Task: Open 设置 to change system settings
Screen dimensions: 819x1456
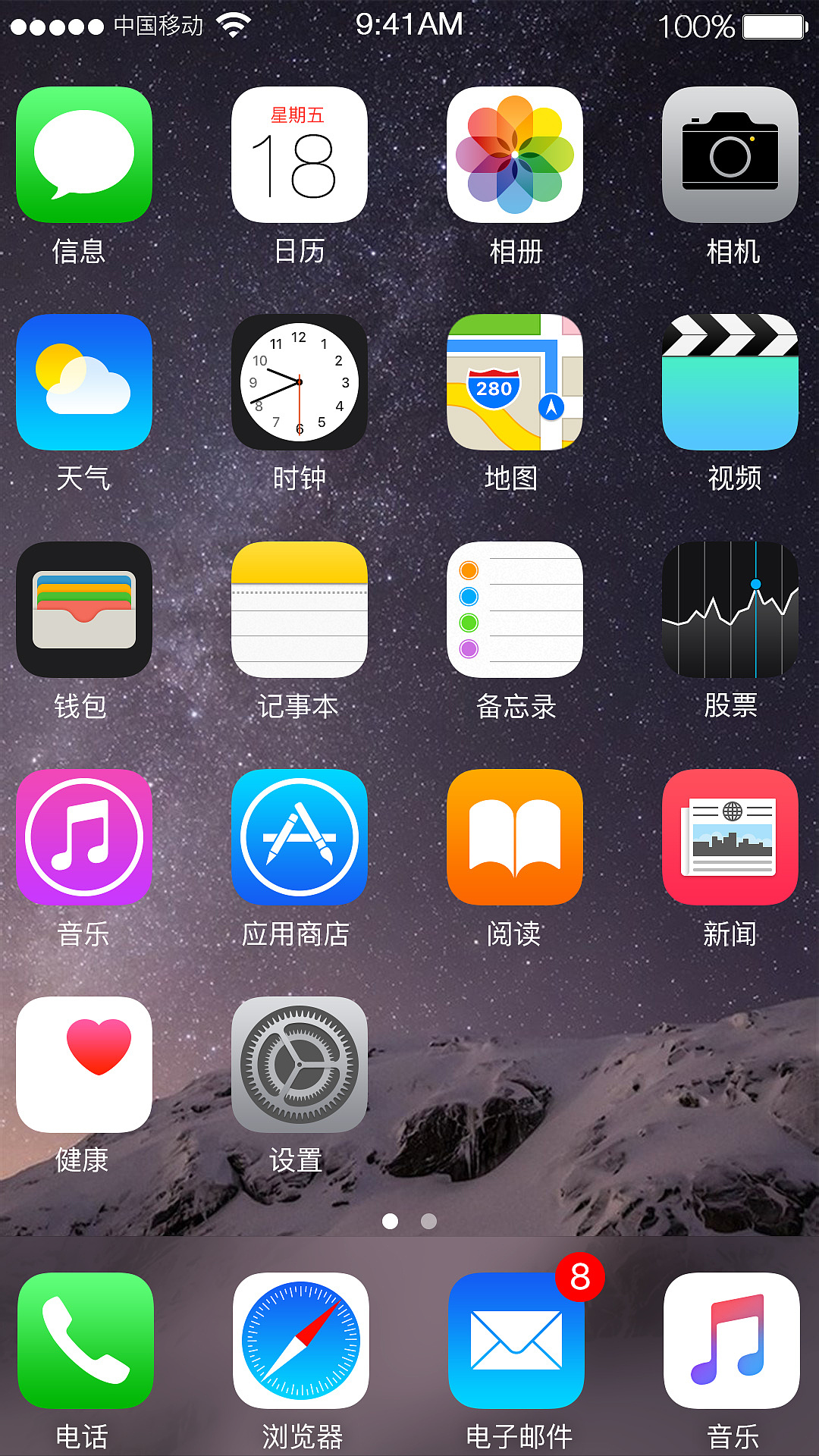Action: click(x=300, y=1065)
